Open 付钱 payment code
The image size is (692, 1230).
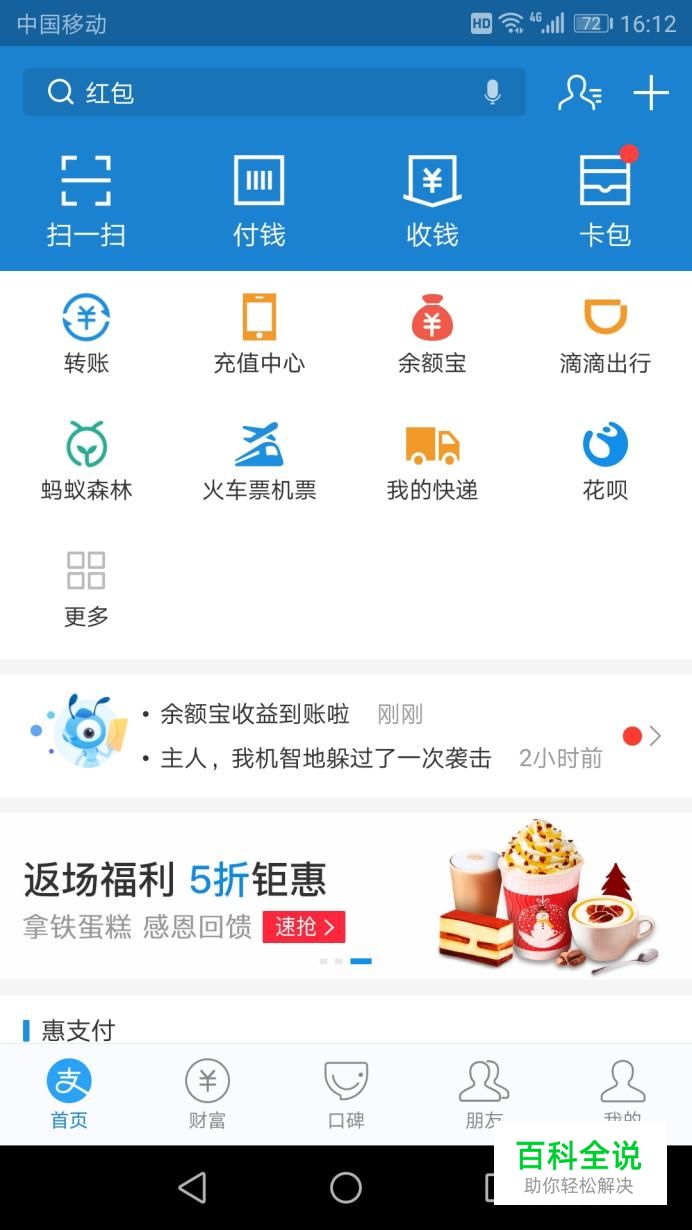coord(259,200)
